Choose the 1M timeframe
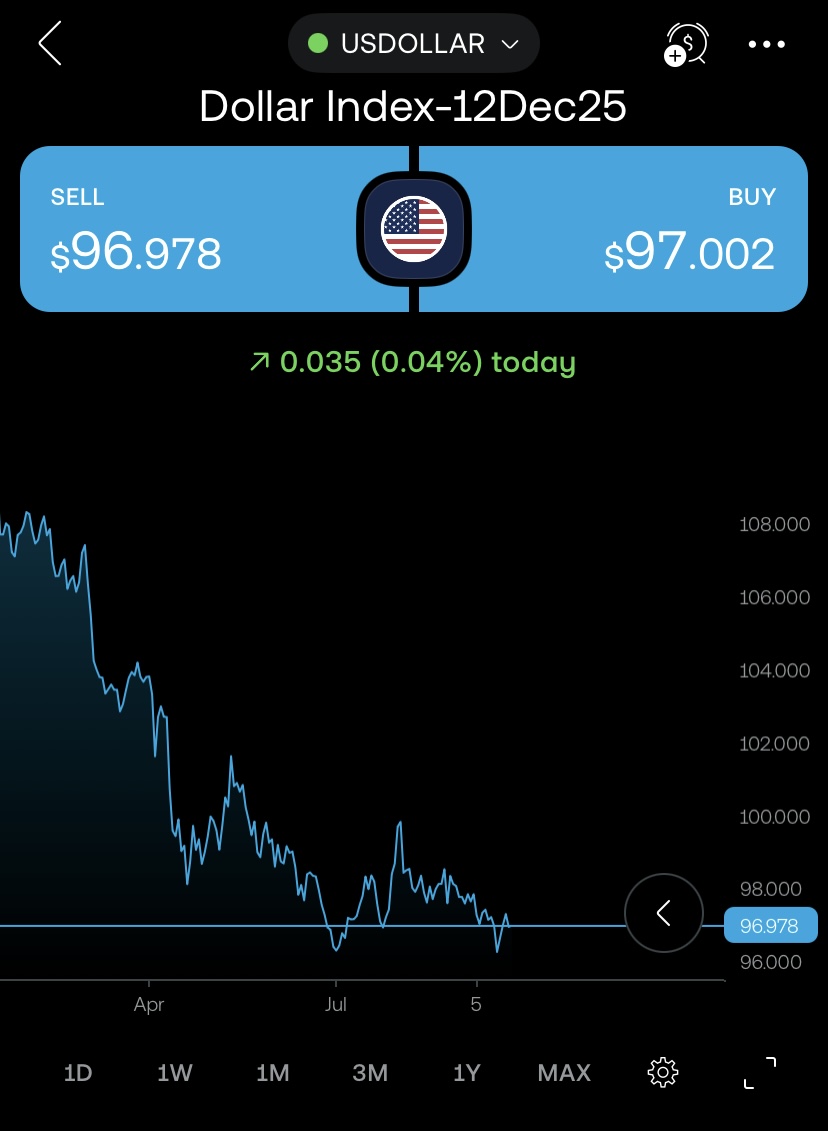Screen dimensions: 828x1131 [272, 1073]
